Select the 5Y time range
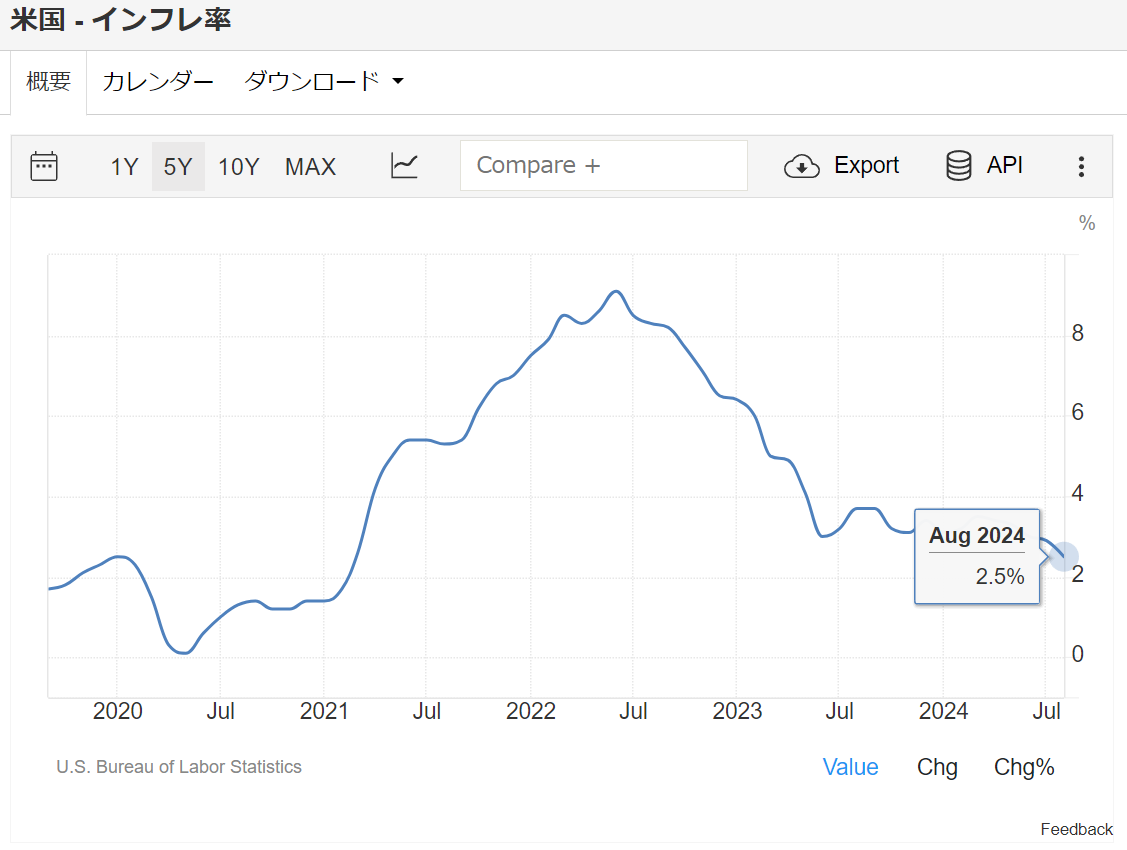This screenshot has height=850, width=1127. [178, 167]
